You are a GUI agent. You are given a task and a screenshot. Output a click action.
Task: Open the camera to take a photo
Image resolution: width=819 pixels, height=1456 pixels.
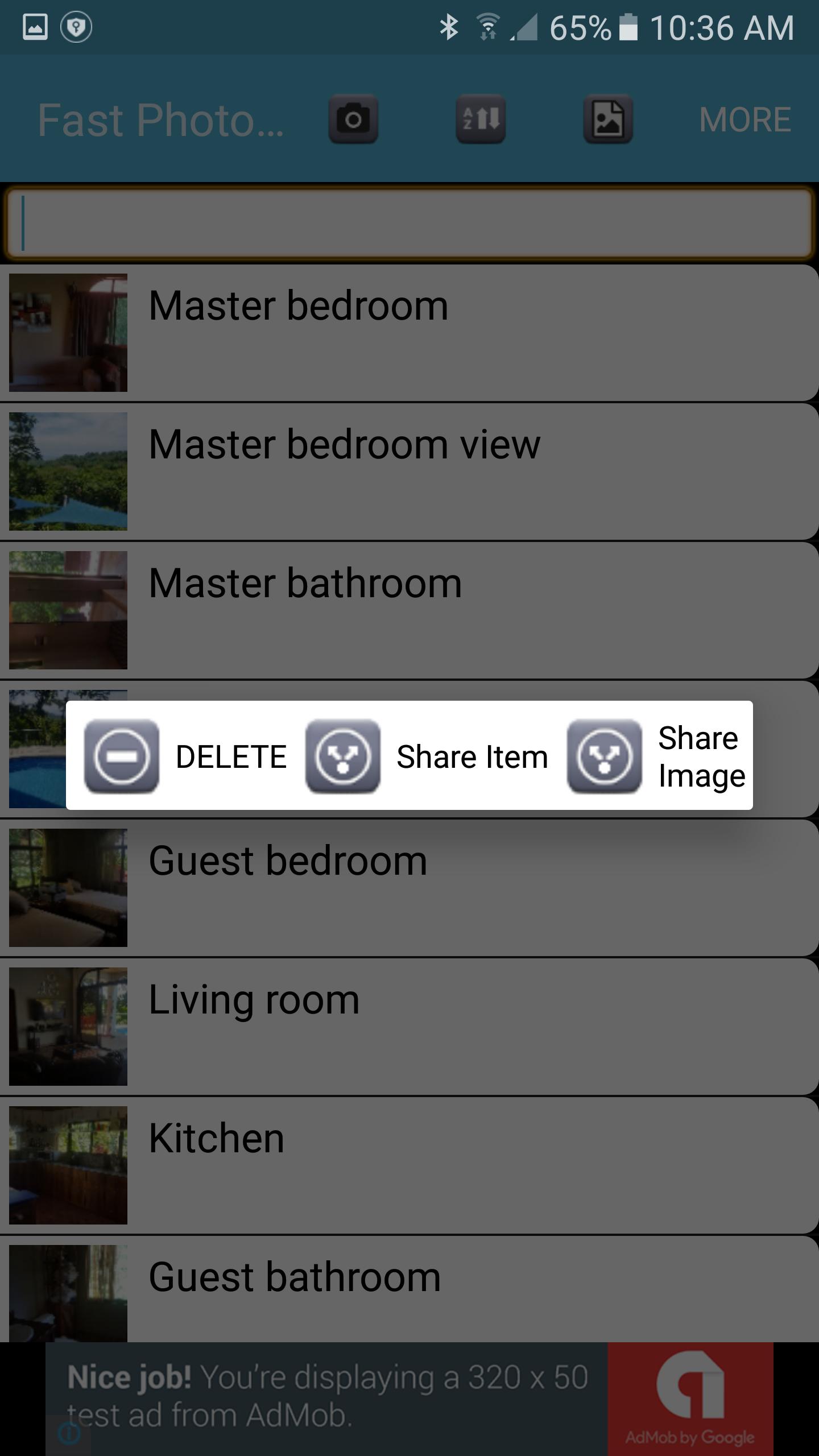point(353,119)
